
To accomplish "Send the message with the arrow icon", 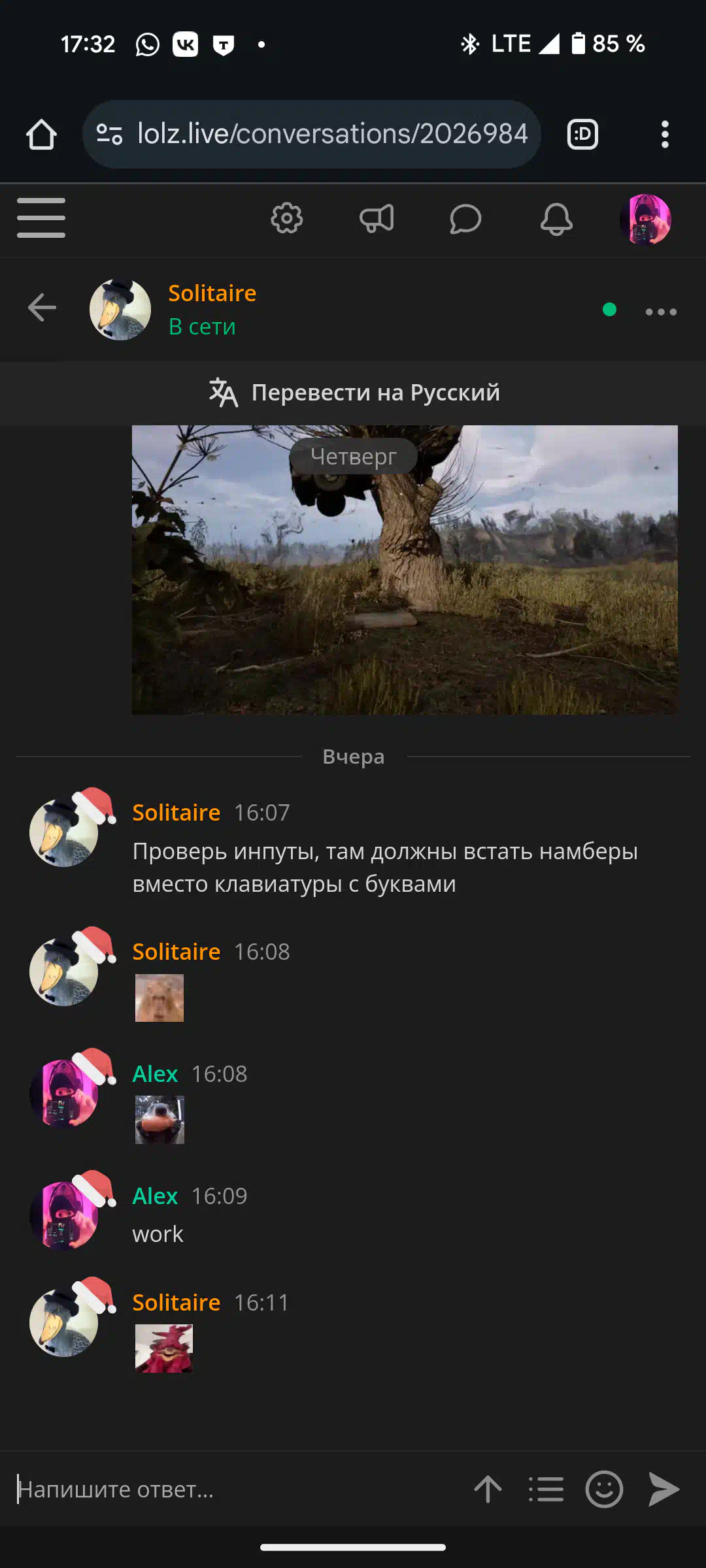I will 663,1490.
